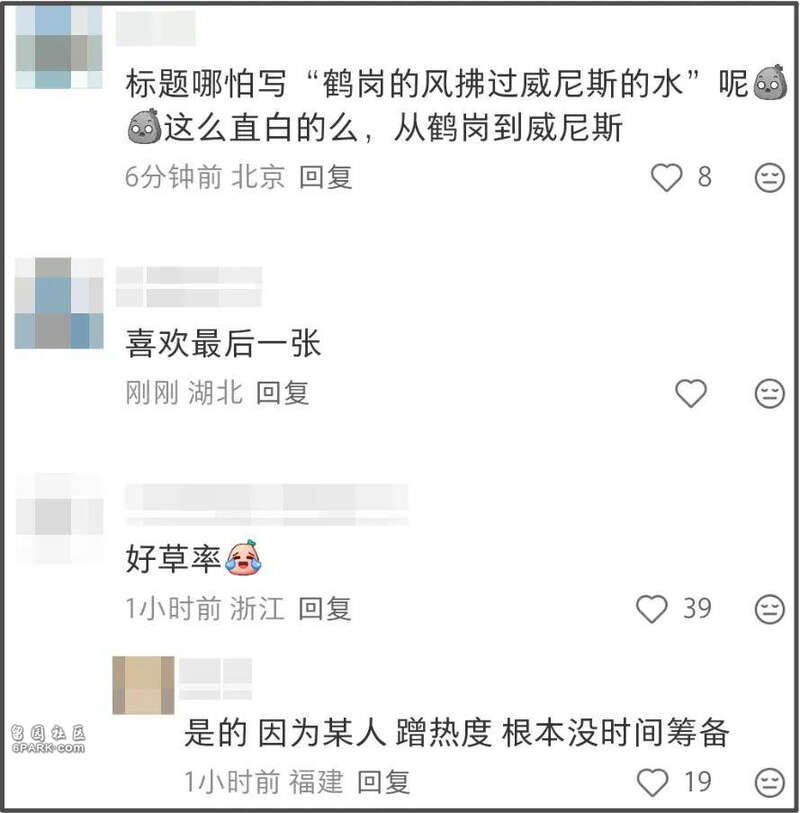This screenshot has width=800, height=813.
Task: Like the comment about 鹤岗的风拂过威尼斯的水
Action: point(666,178)
